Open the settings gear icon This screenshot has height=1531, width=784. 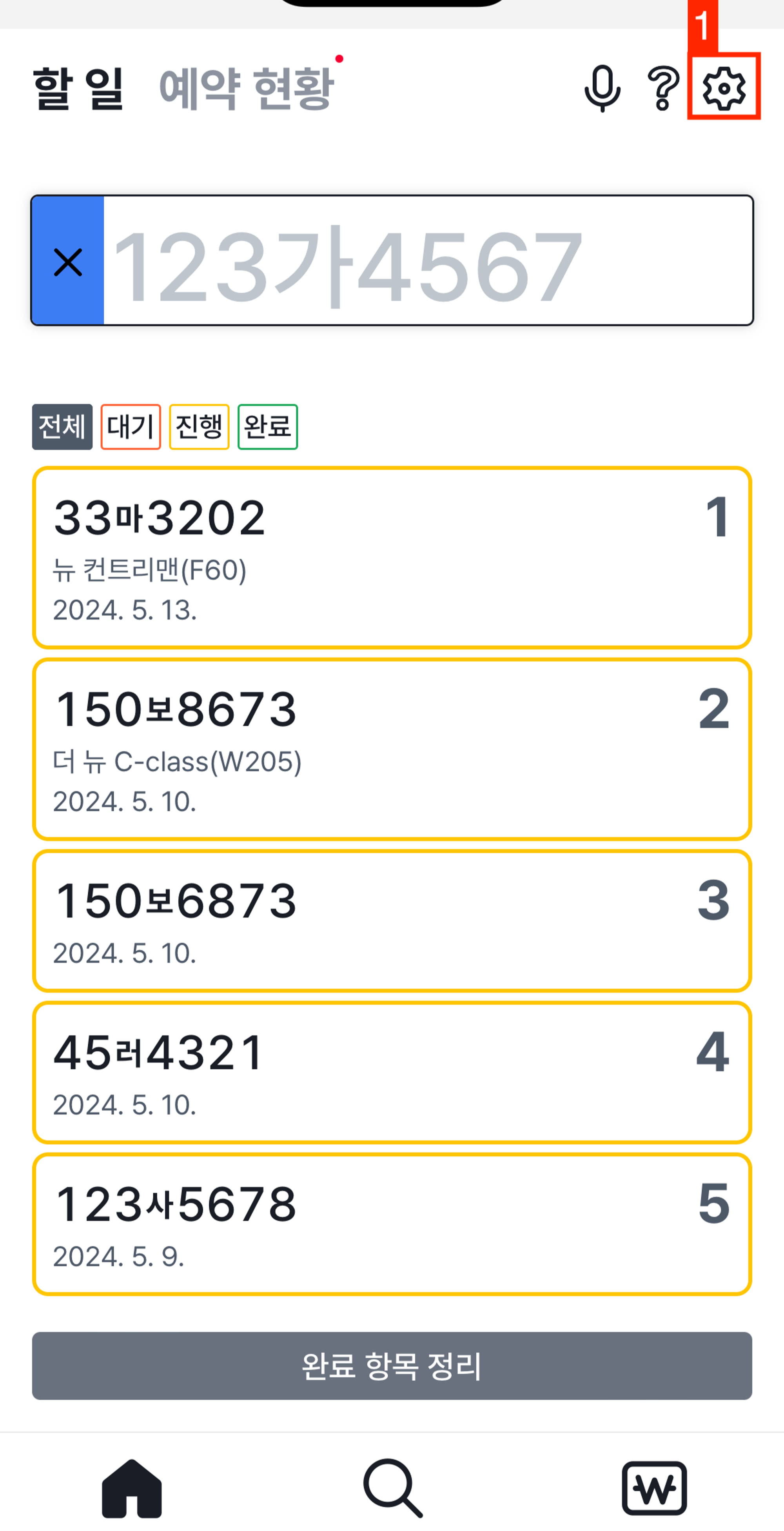click(x=723, y=88)
